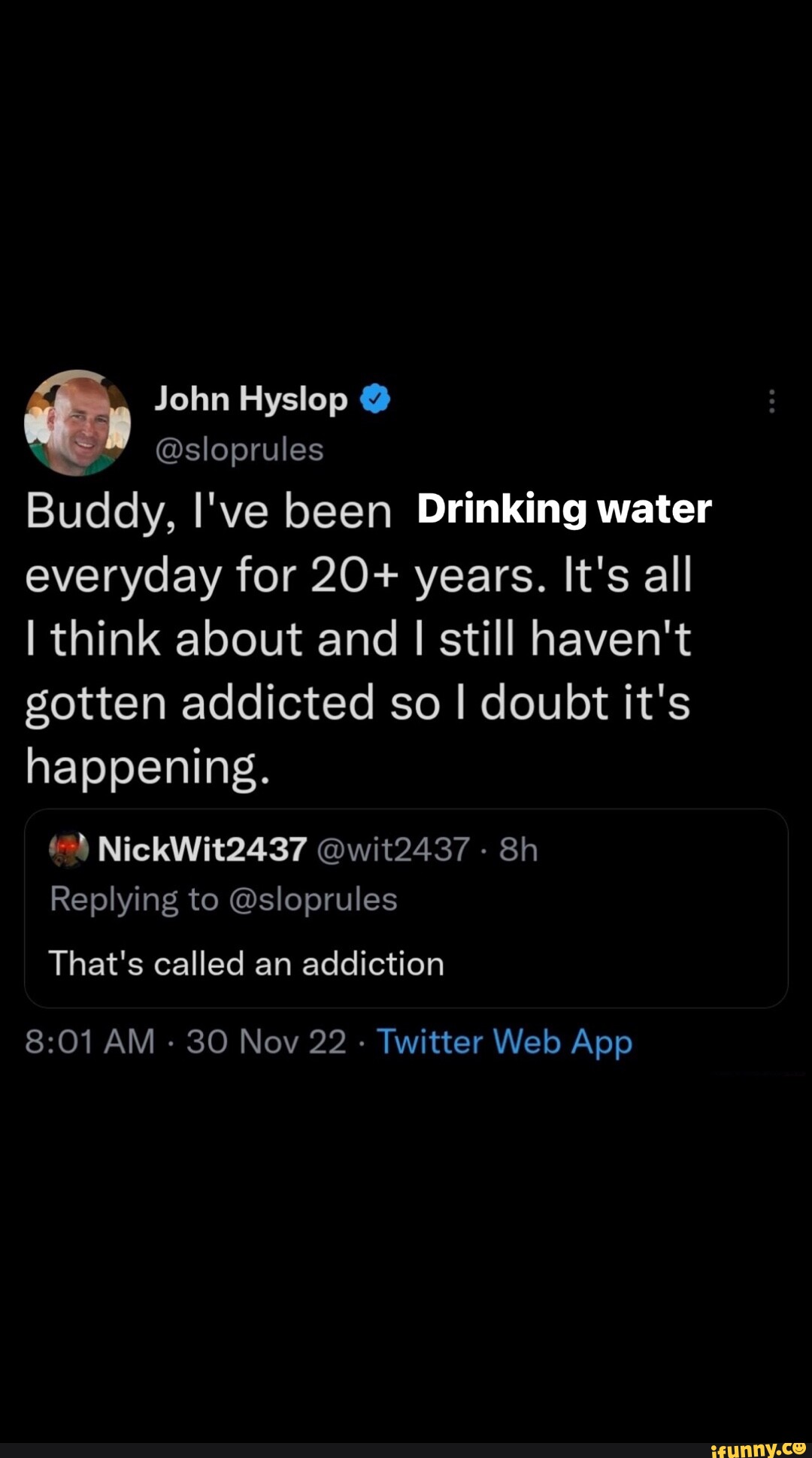Open the reply thread via the 8h timestamp
Viewport: 812px width, 1458px height.
(x=519, y=850)
